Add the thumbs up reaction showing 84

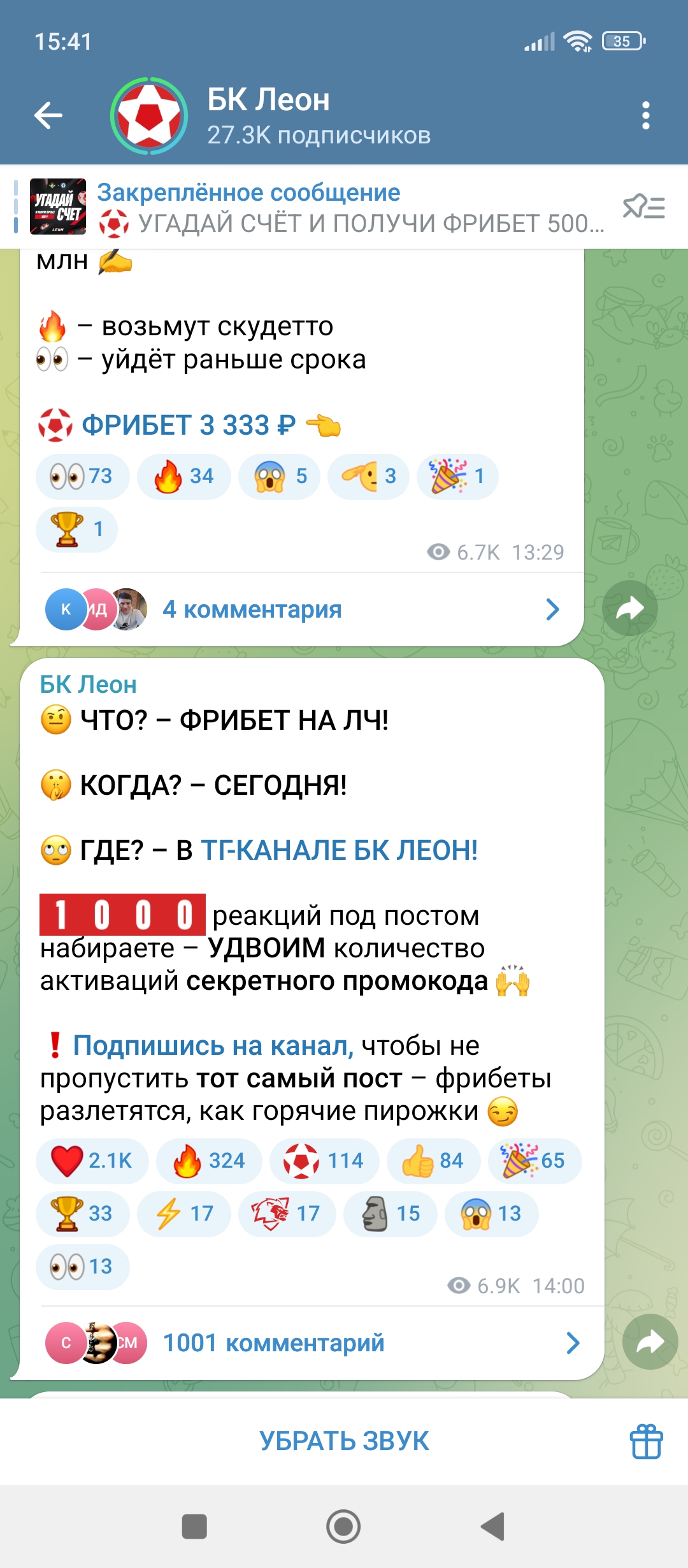click(433, 1161)
